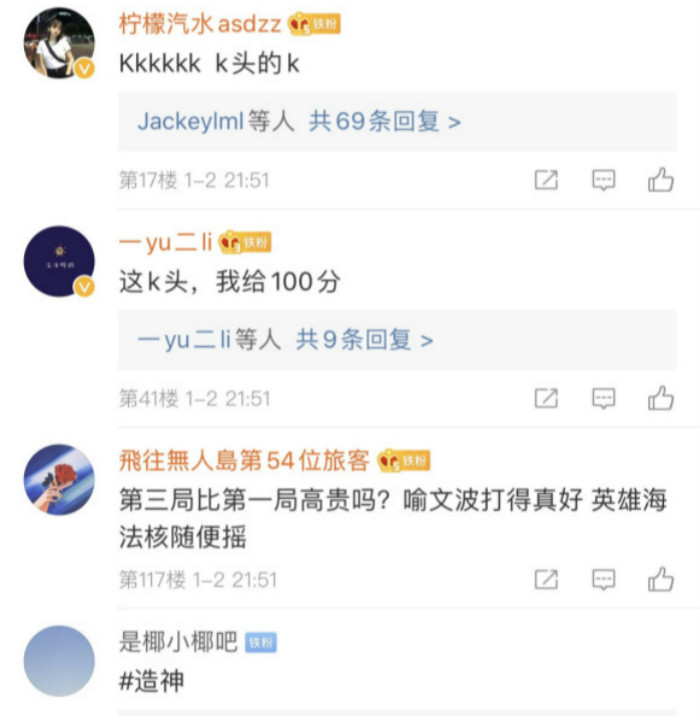
Task: Reply to 一yu二li's floor 41 comment
Action: coord(603,398)
